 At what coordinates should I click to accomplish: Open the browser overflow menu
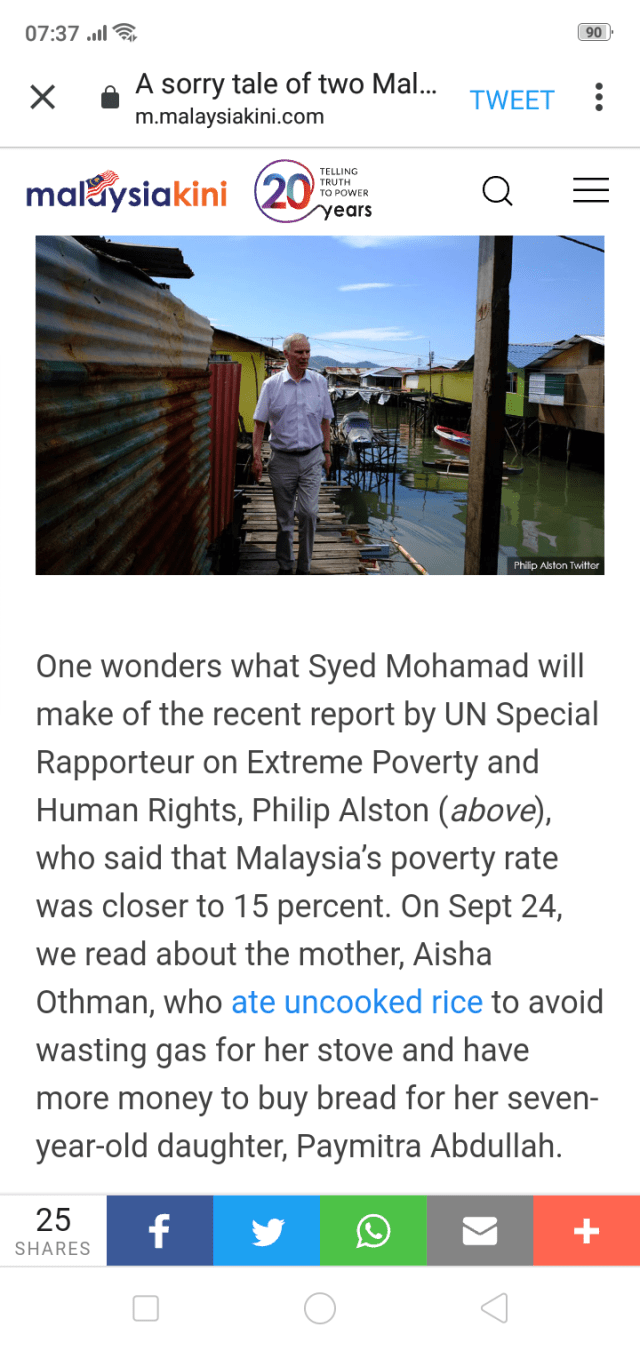tap(598, 97)
